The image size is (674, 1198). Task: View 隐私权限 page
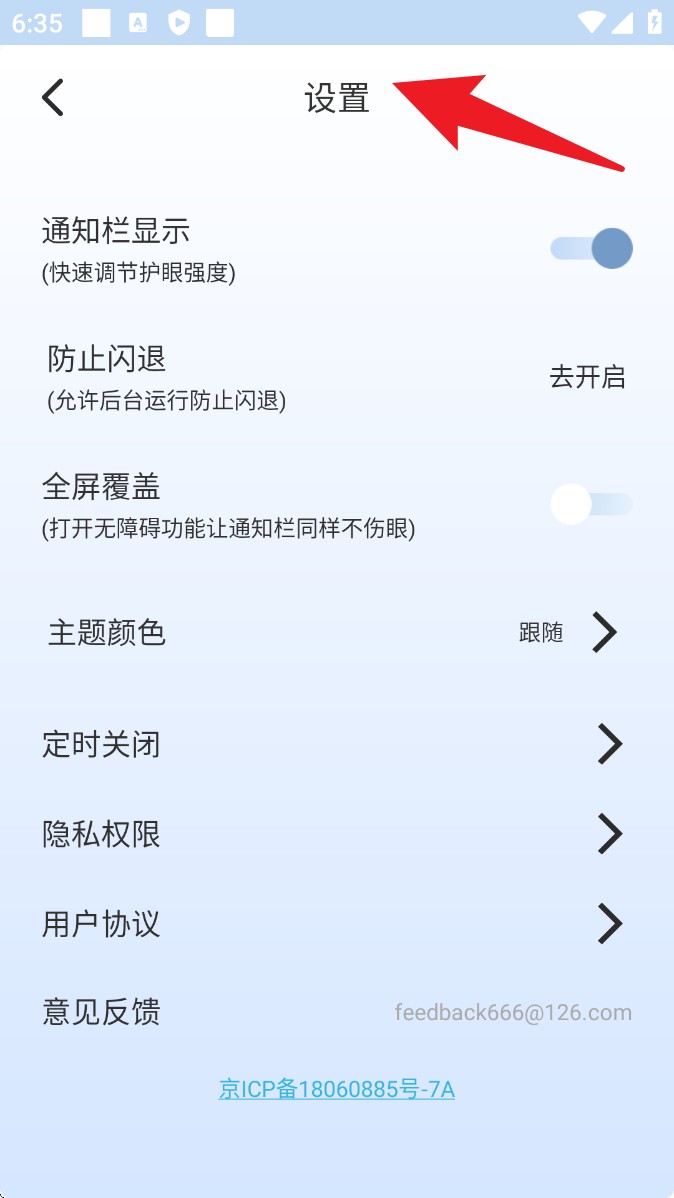point(336,834)
